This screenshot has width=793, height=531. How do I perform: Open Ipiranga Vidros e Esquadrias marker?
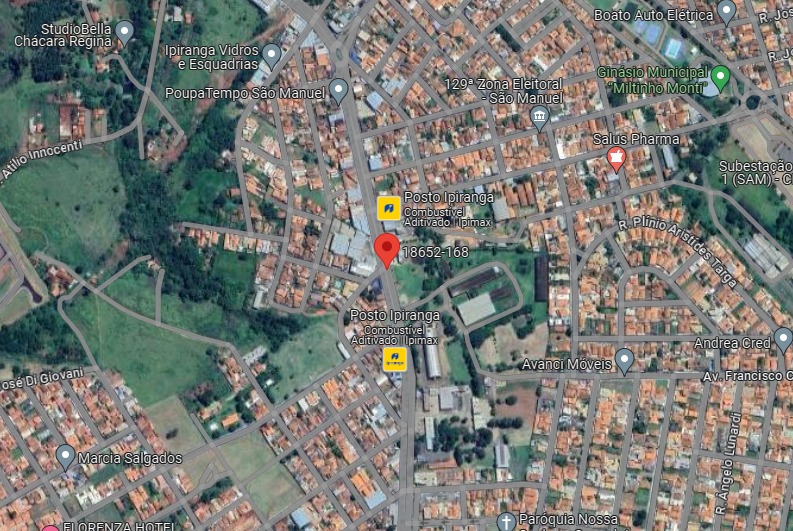(x=272, y=54)
